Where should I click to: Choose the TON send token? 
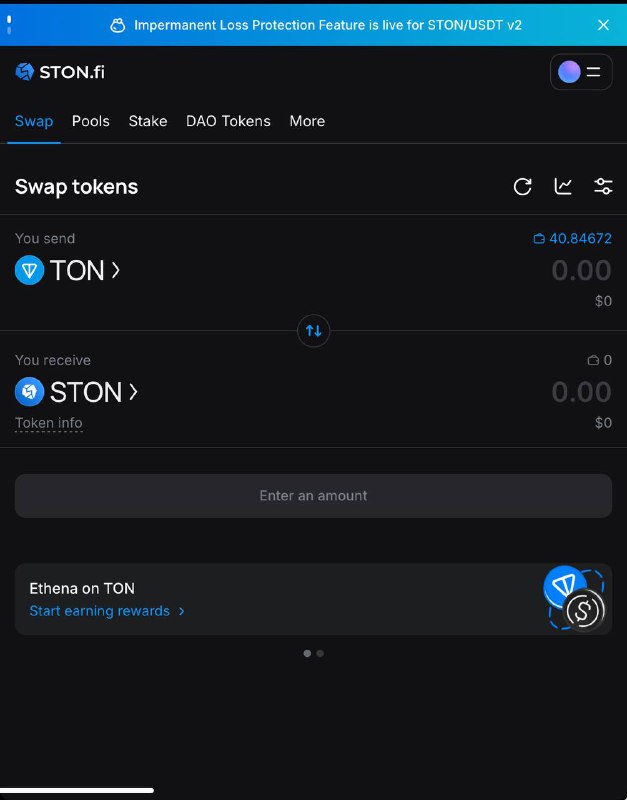[68, 270]
